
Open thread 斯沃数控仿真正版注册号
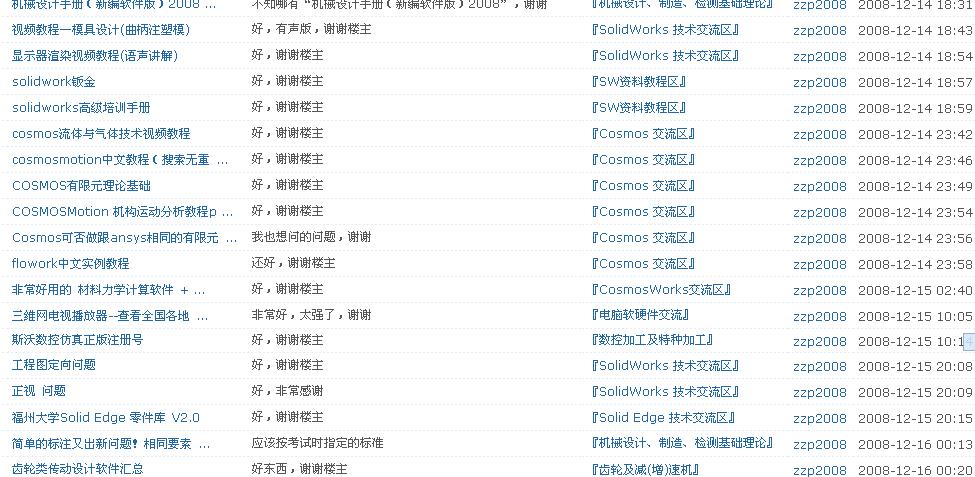(77, 340)
